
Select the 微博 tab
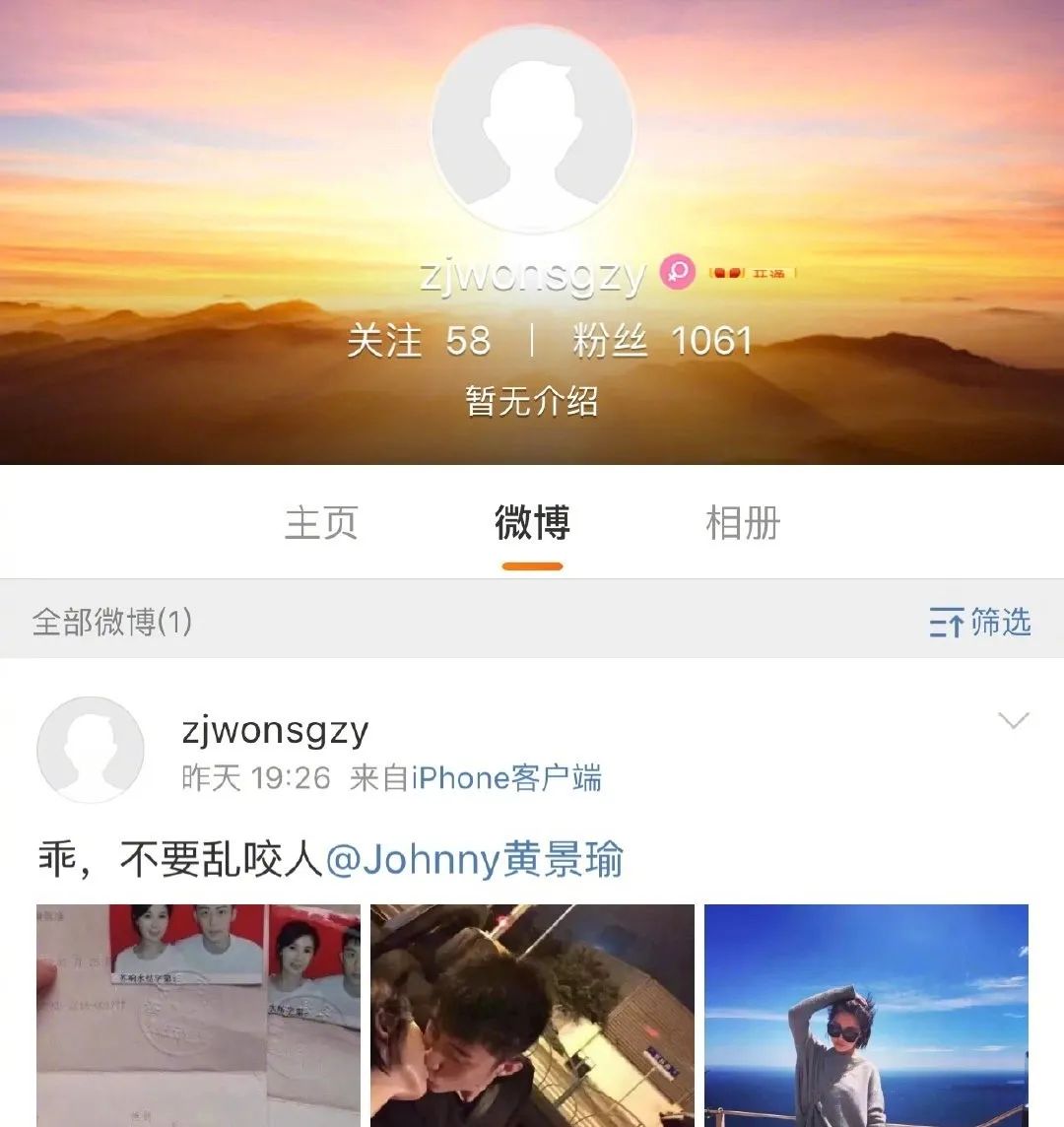pyautogui.click(x=532, y=523)
